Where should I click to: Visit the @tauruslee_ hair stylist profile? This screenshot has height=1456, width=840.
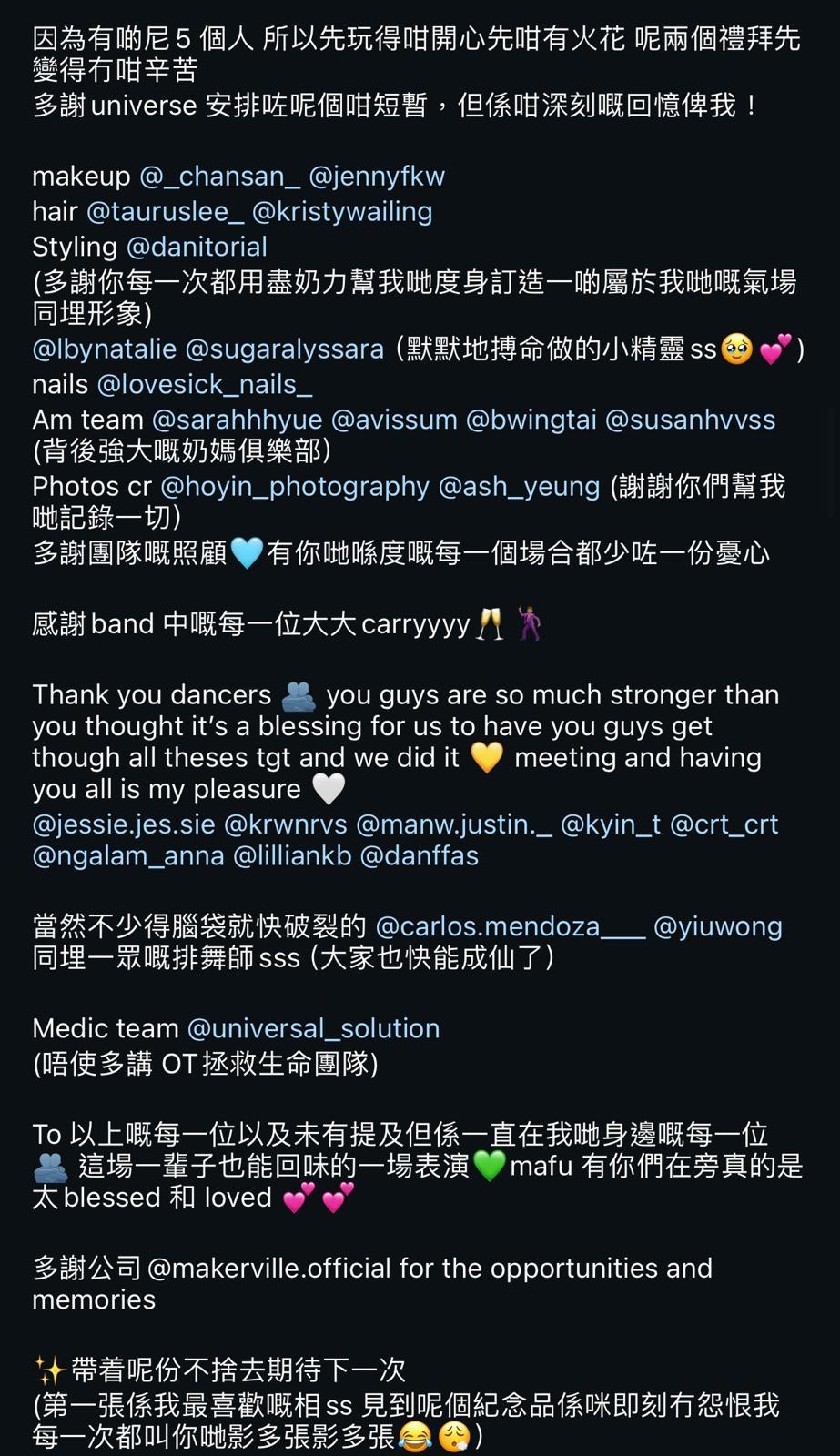click(165, 212)
